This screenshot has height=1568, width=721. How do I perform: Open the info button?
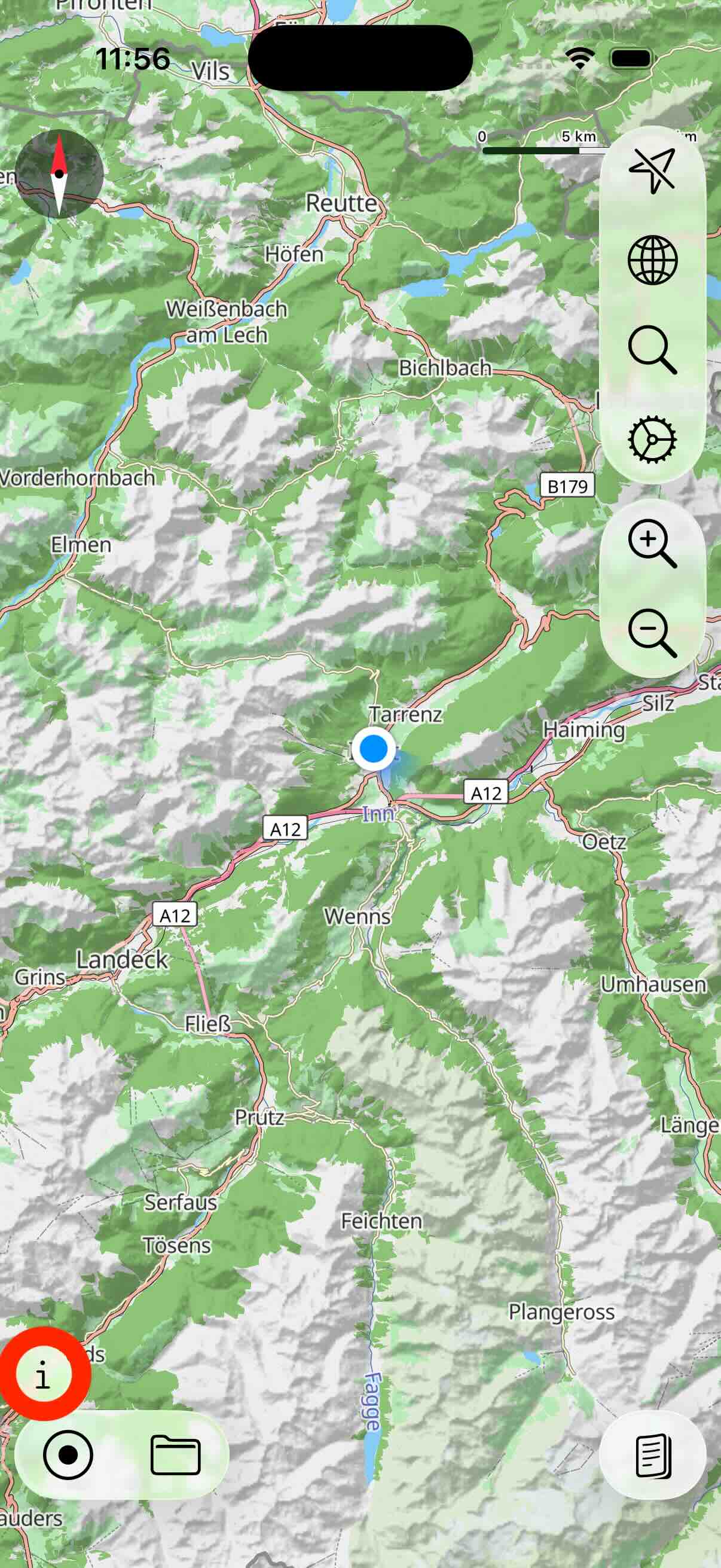coord(43,1374)
